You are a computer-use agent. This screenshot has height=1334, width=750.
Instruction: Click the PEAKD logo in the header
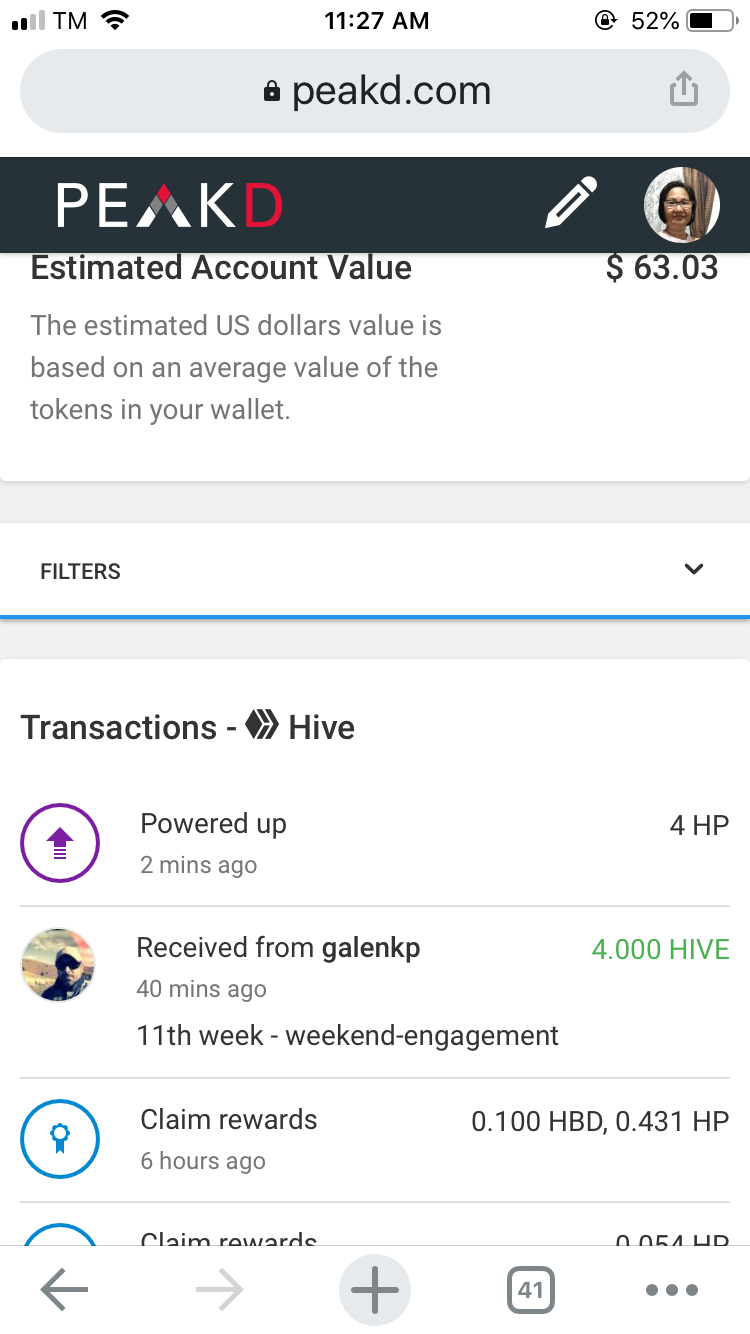pyautogui.click(x=168, y=203)
